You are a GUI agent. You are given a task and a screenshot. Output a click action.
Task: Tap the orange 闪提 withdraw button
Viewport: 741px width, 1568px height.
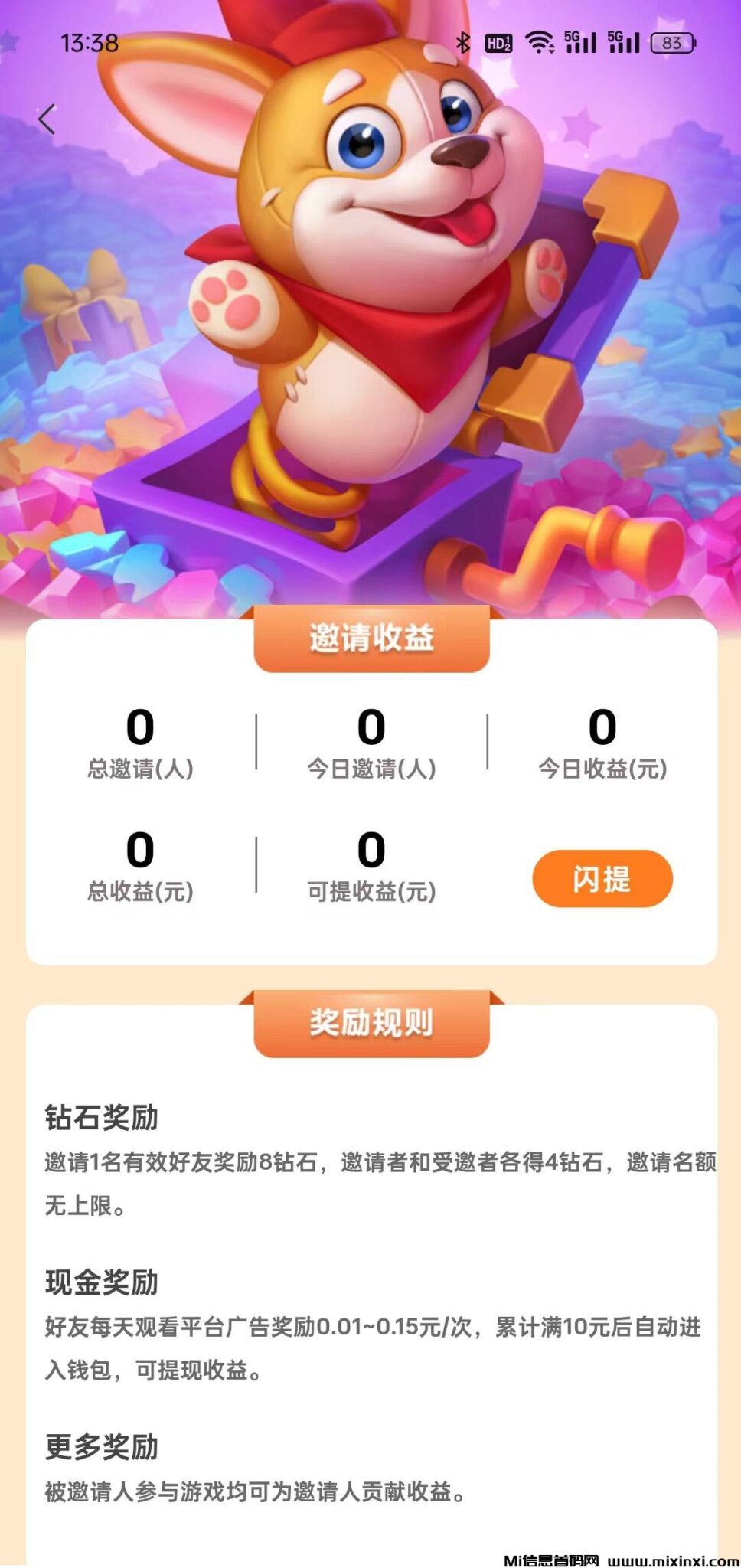(x=602, y=879)
